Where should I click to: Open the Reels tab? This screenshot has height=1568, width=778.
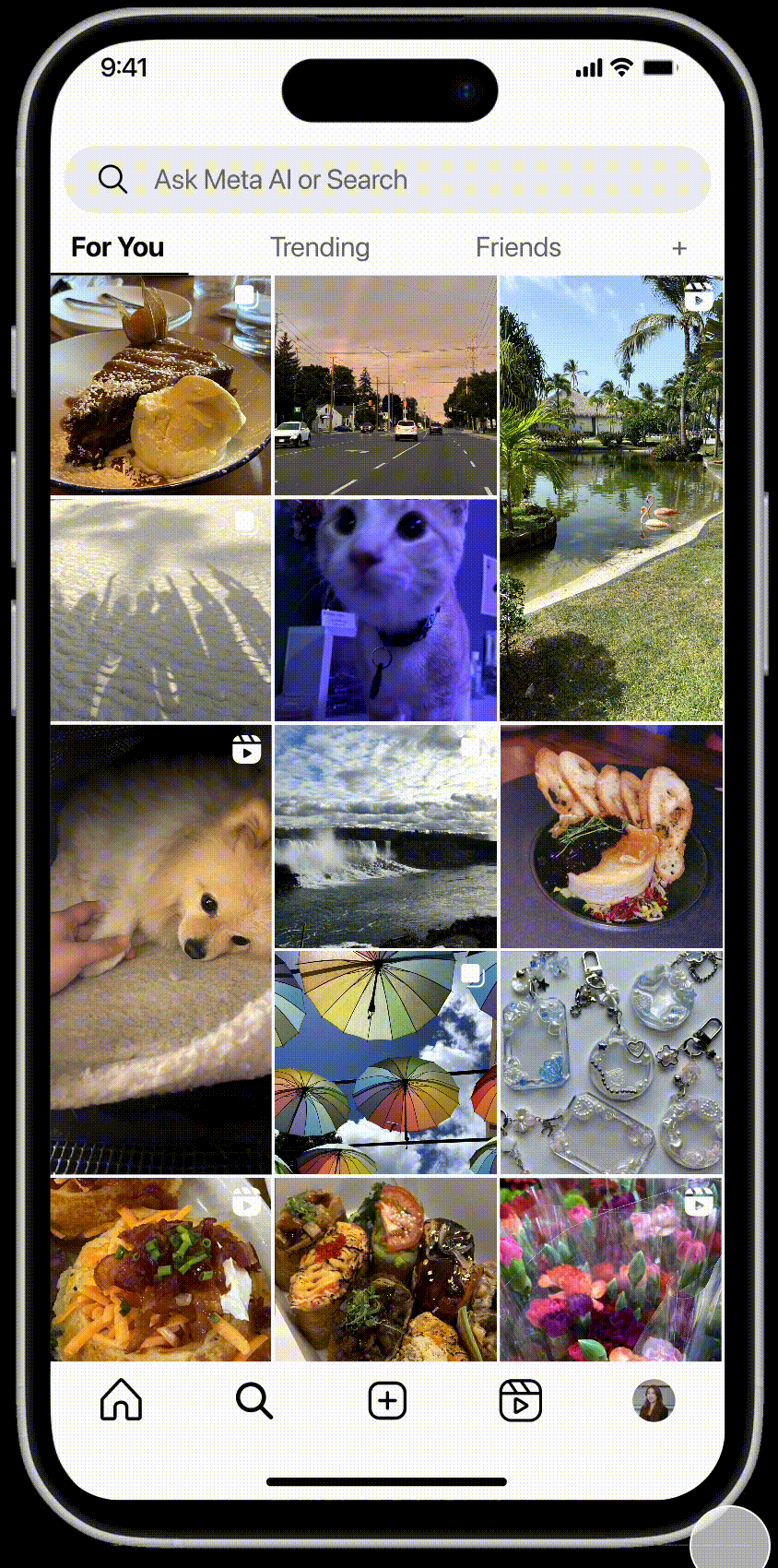pyautogui.click(x=520, y=1401)
